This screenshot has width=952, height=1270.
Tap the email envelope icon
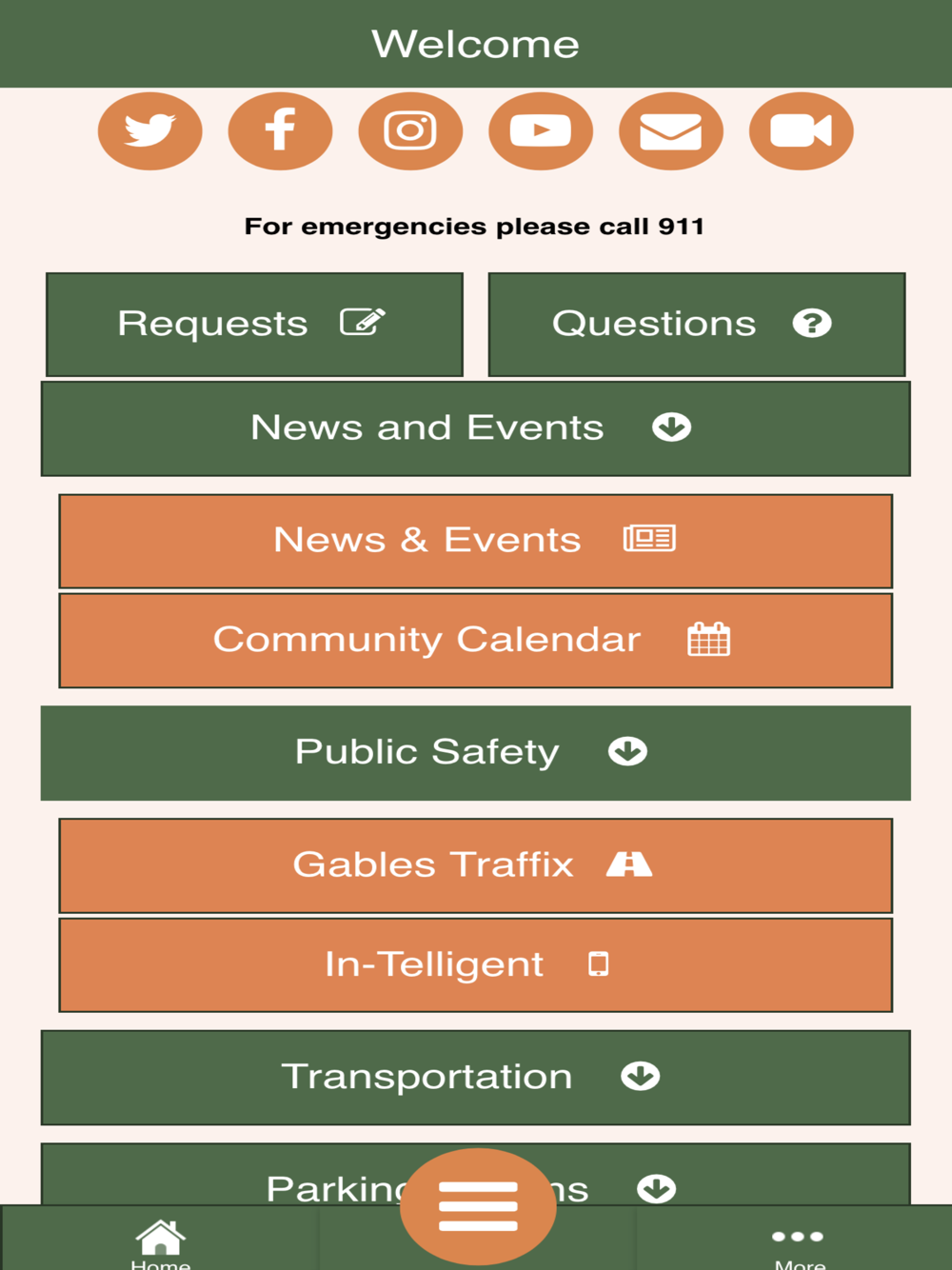coord(671,131)
